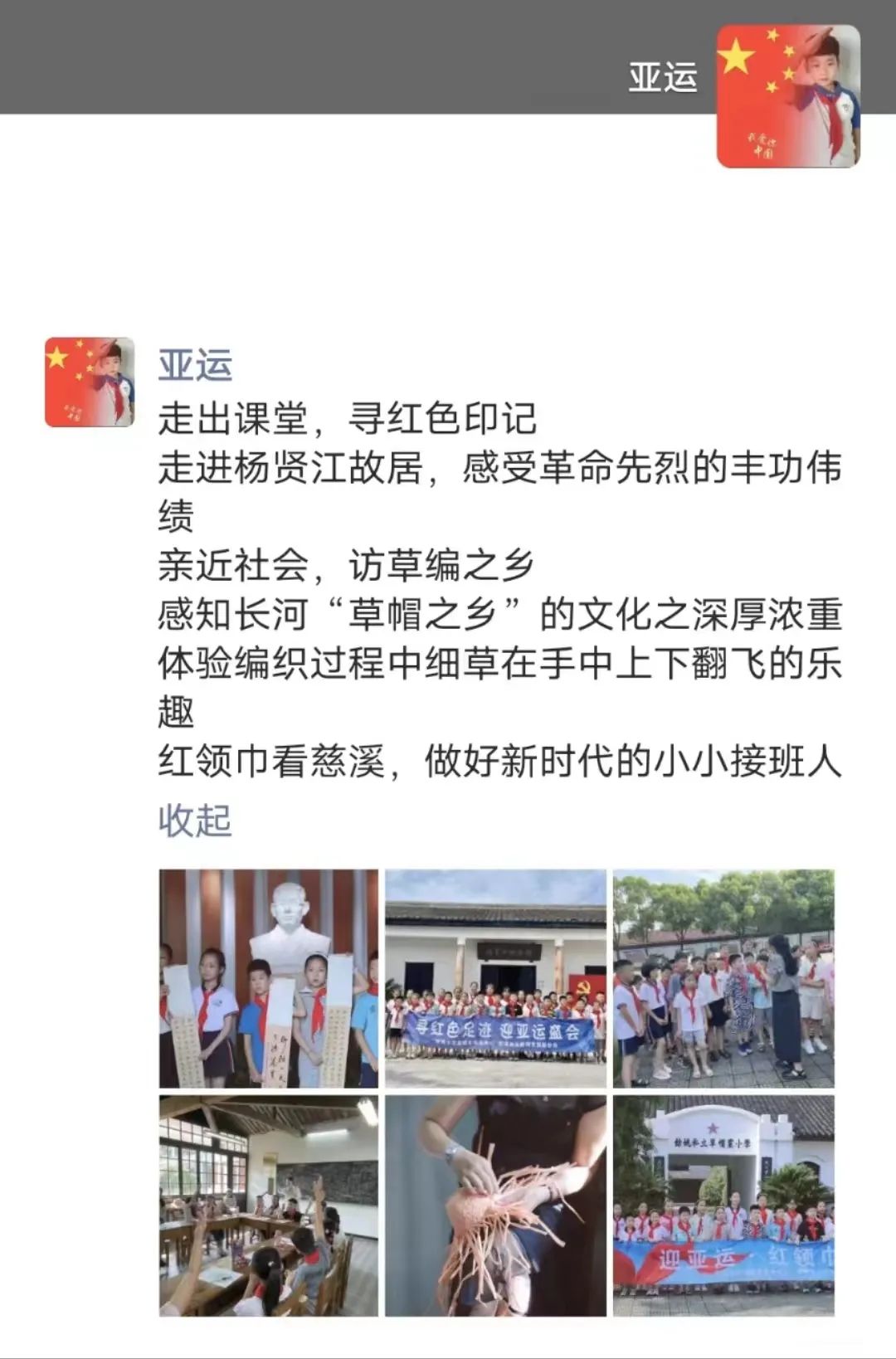Open group photo with 寻红色足迹 banner

coord(495,978)
